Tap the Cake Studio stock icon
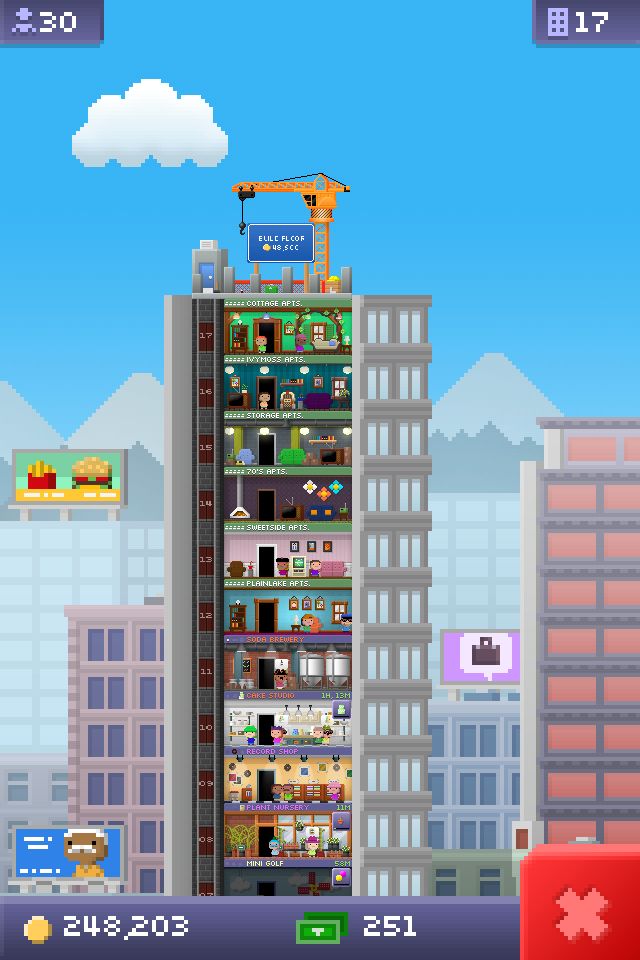This screenshot has width=640, height=960. [342, 709]
